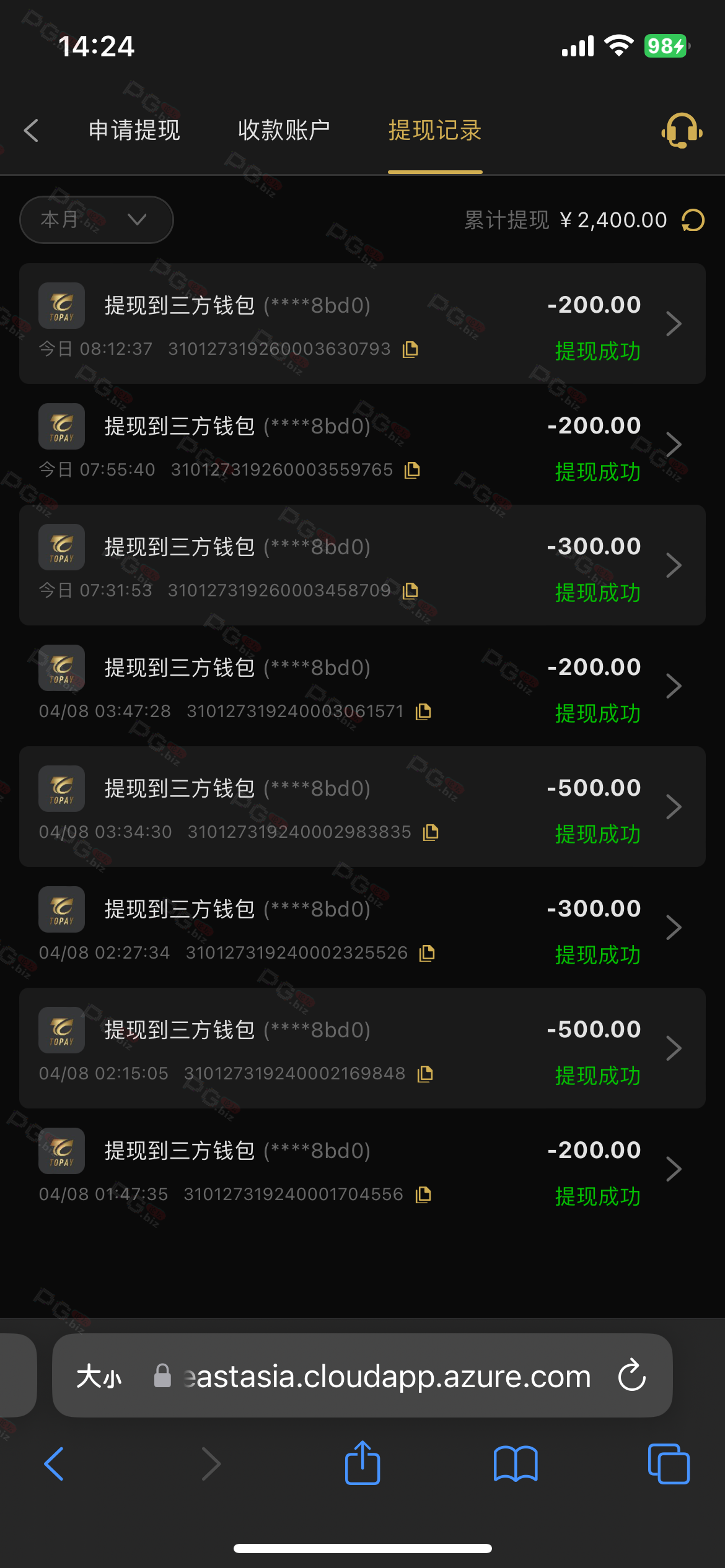Select the 提现记录 tab
The height and width of the screenshot is (1568, 725).
pos(435,131)
